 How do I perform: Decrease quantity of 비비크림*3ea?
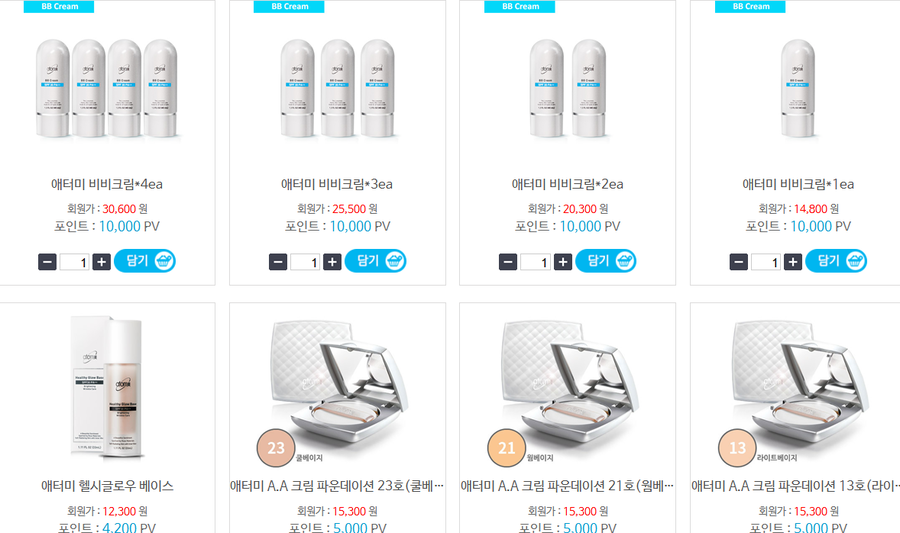(278, 262)
